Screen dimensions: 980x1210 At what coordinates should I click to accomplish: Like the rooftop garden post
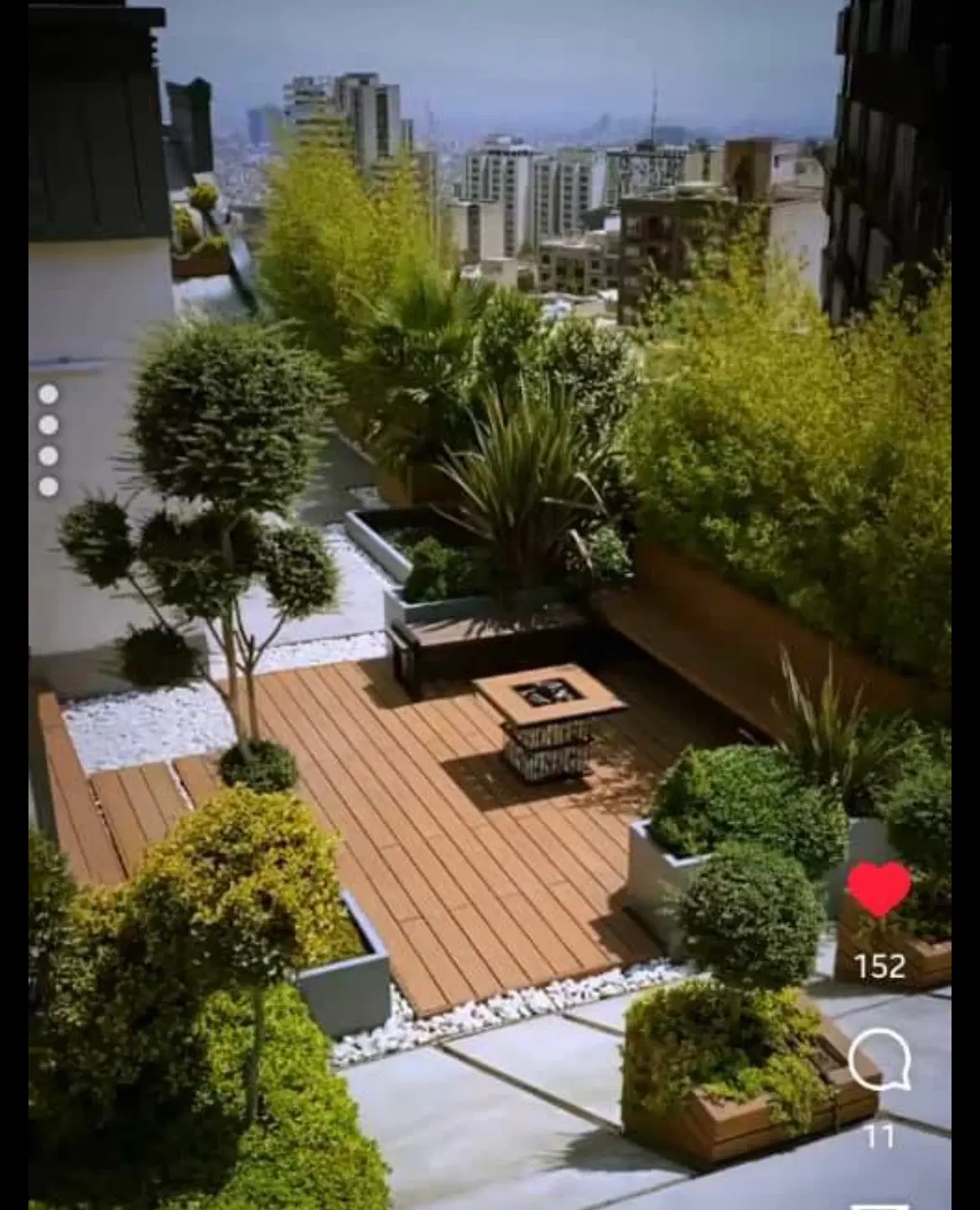pos(879,889)
